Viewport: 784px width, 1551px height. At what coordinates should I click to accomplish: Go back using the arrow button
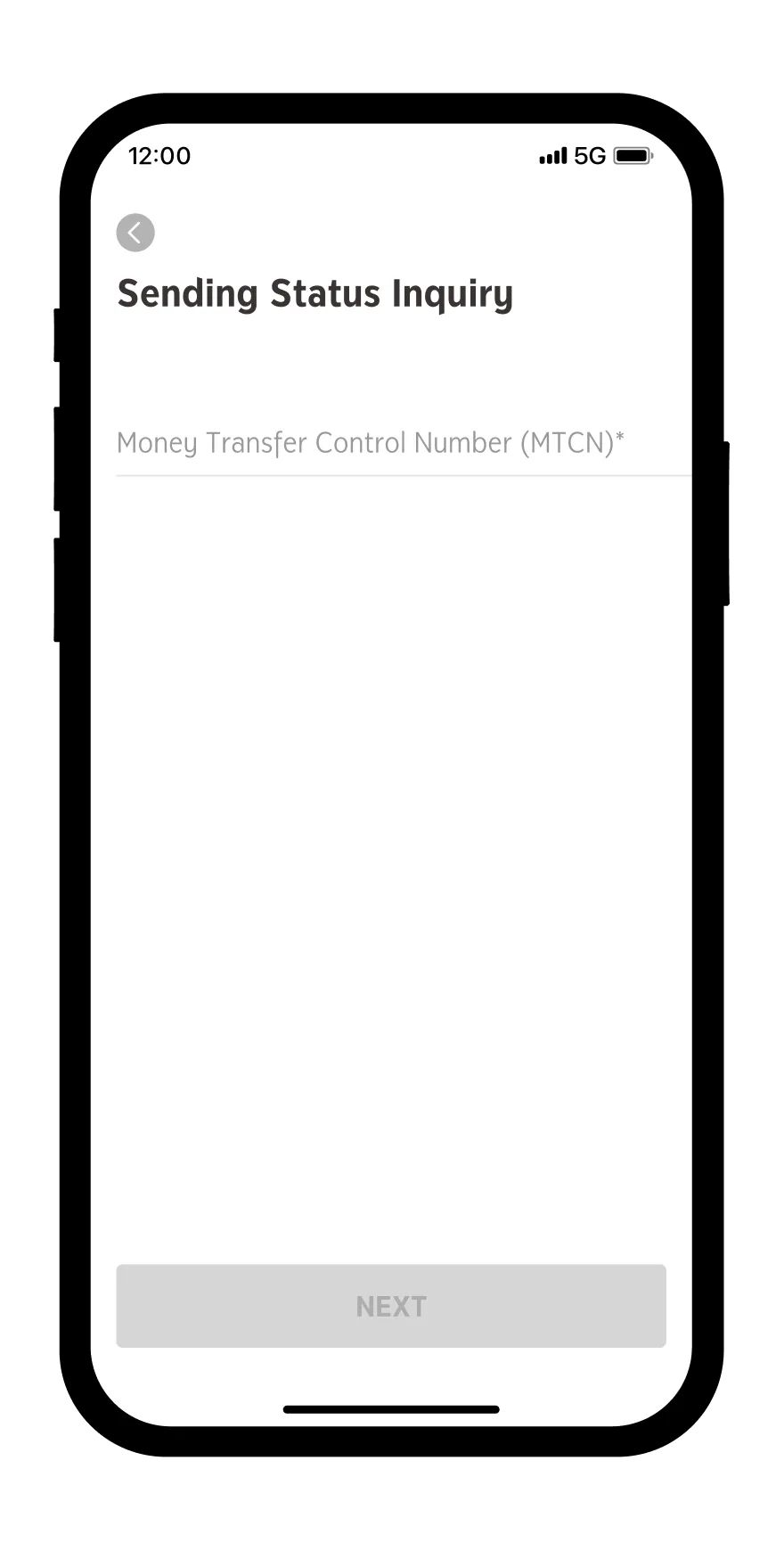tap(135, 233)
